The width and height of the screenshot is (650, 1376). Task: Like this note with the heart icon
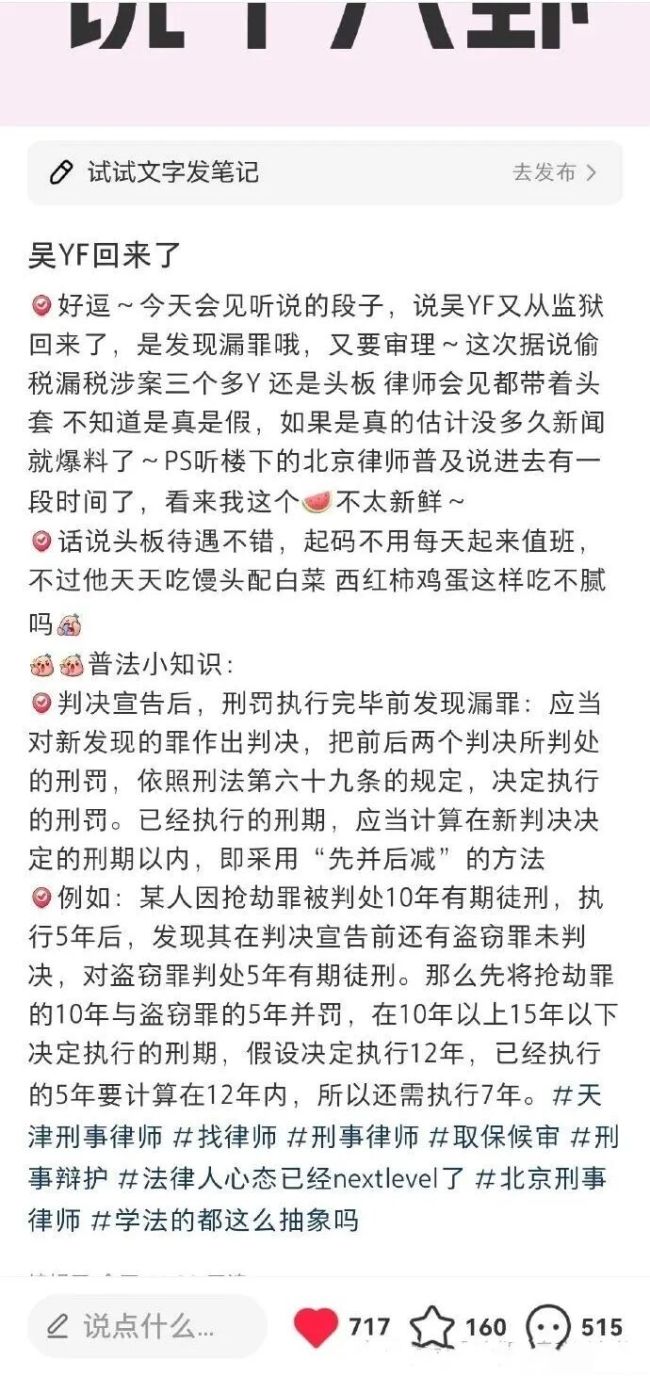pos(316,1327)
